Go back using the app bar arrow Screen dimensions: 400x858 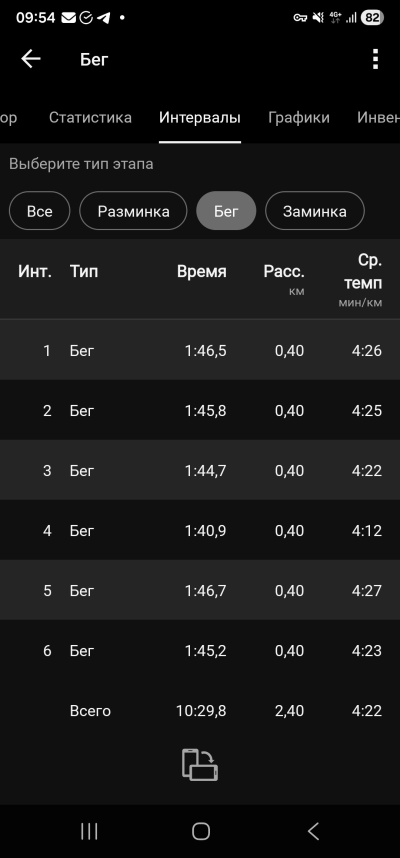[31, 59]
